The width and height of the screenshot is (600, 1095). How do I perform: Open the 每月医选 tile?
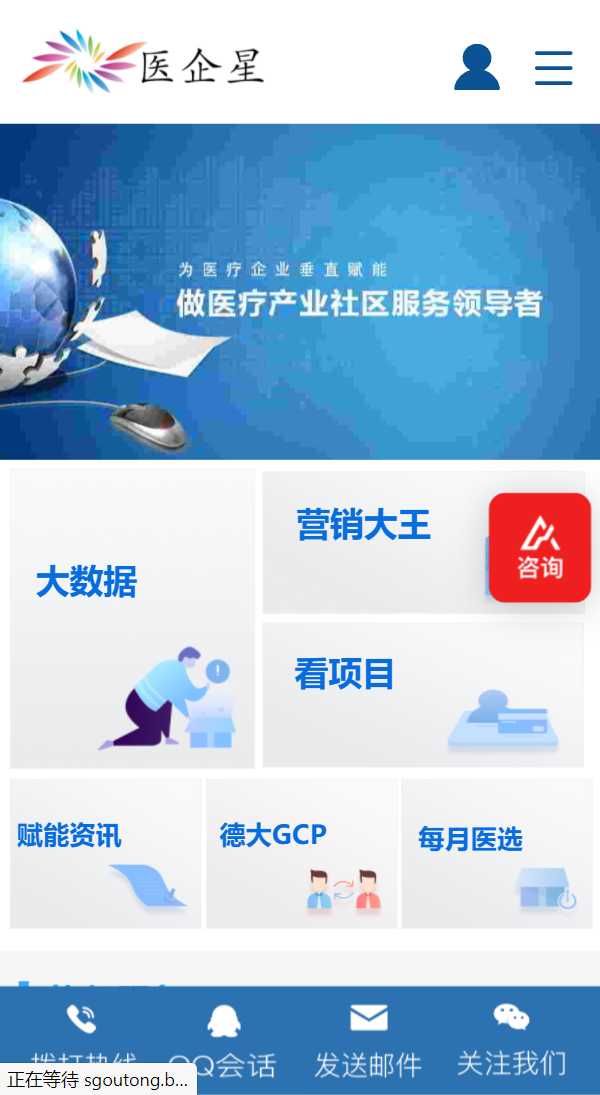tap(496, 853)
